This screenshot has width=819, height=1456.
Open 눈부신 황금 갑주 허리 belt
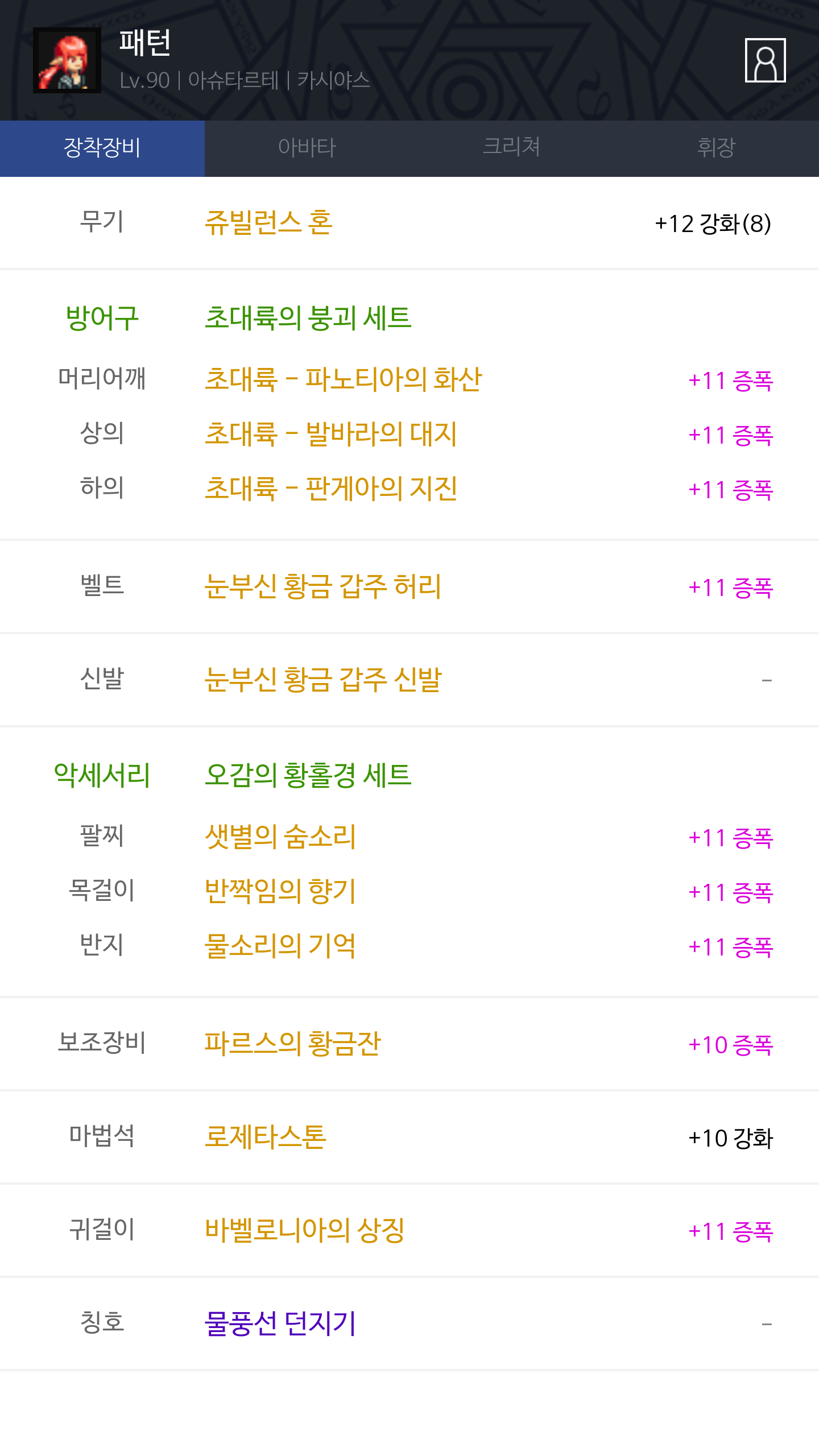click(x=322, y=586)
